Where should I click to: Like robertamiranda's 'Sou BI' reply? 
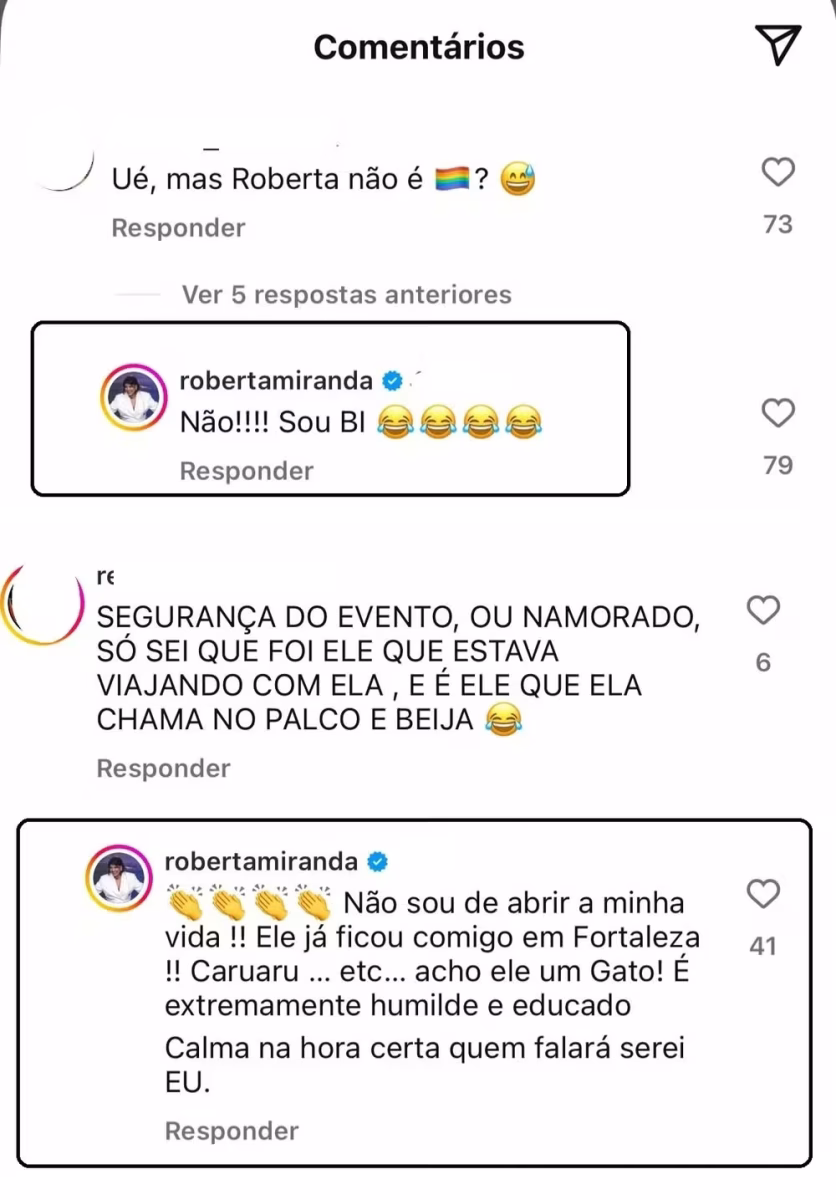pos(777,413)
